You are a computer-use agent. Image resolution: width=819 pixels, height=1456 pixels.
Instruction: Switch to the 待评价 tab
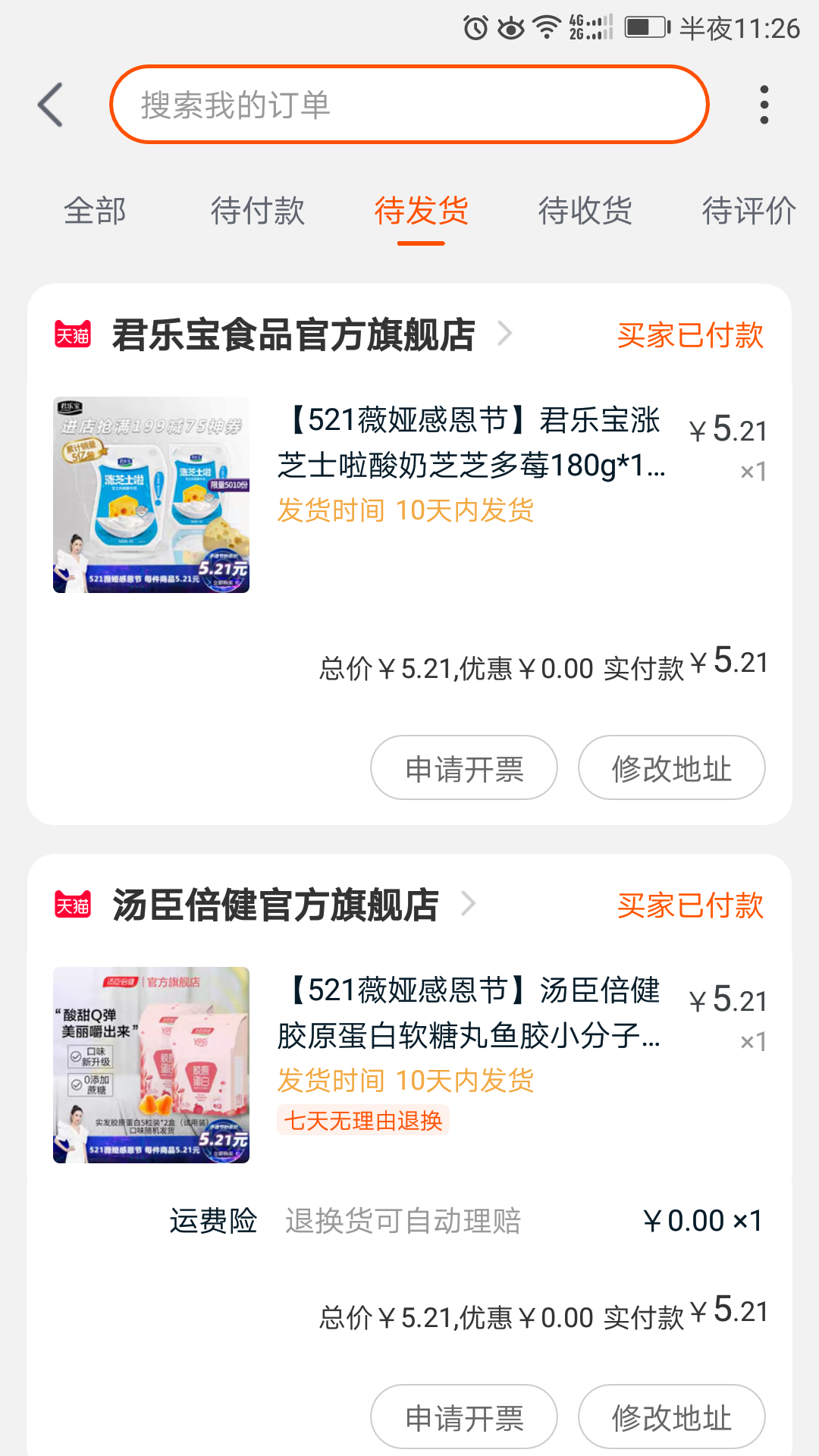pyautogui.click(x=748, y=211)
